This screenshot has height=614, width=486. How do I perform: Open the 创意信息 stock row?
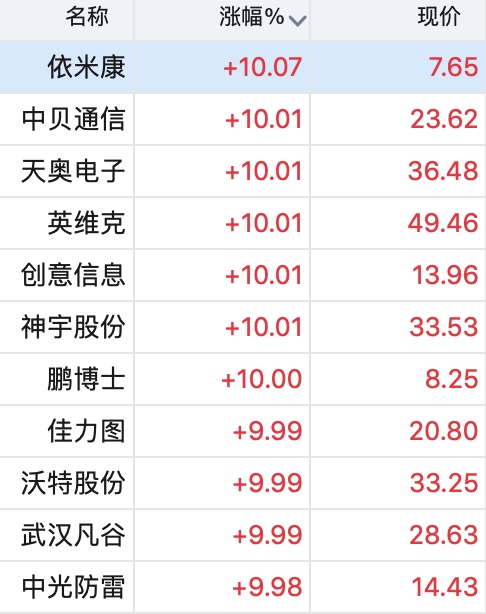tap(243, 275)
